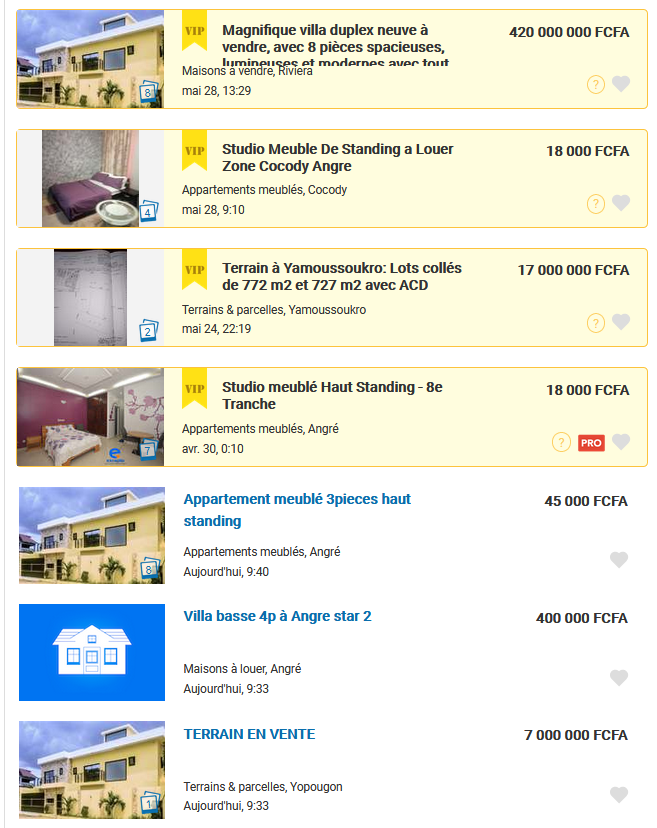
Task: Open Studio meublé Haut Standing 8e Tranche listing
Action: click(x=317, y=395)
